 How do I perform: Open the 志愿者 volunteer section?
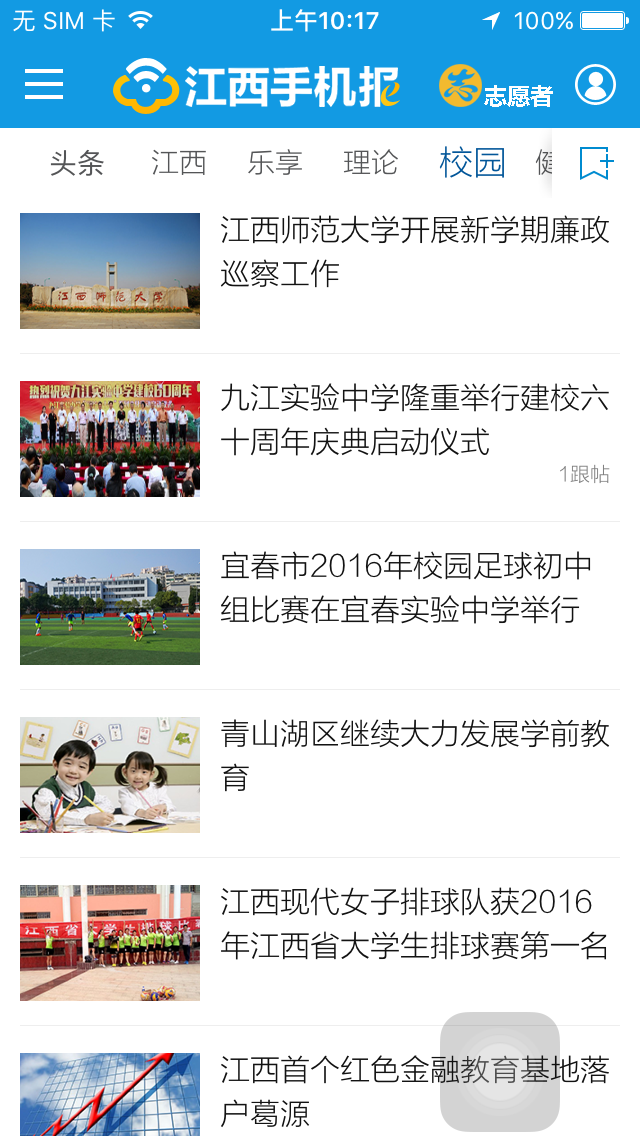(x=496, y=87)
